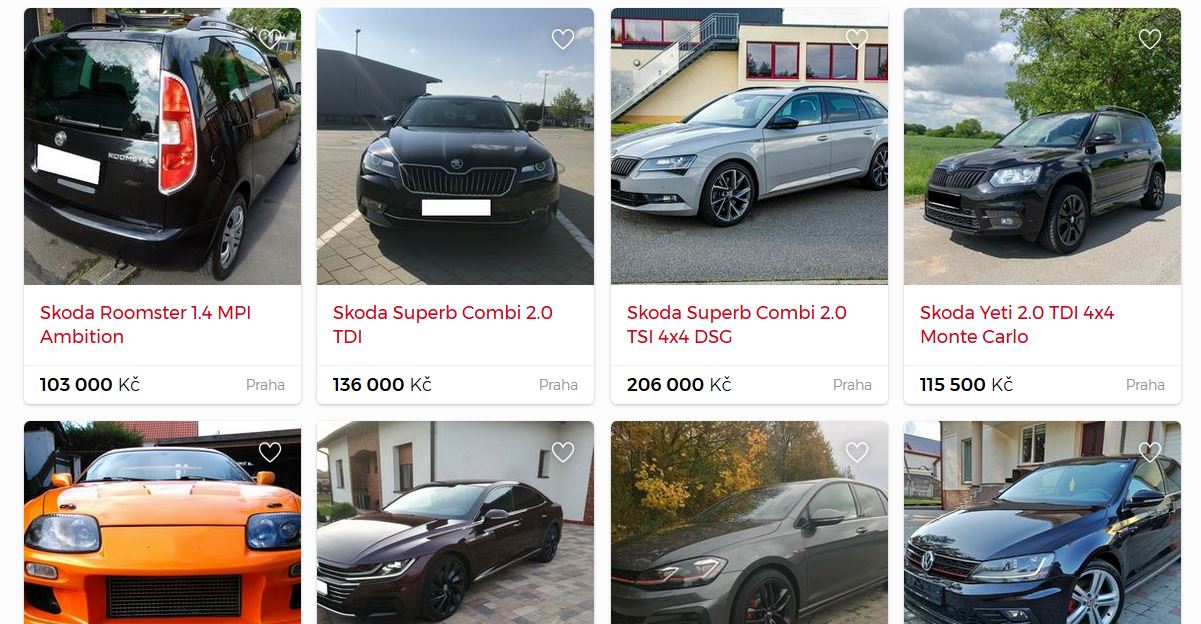Heart the Skoda Yeti Monte Carlo listing

click(x=1150, y=39)
